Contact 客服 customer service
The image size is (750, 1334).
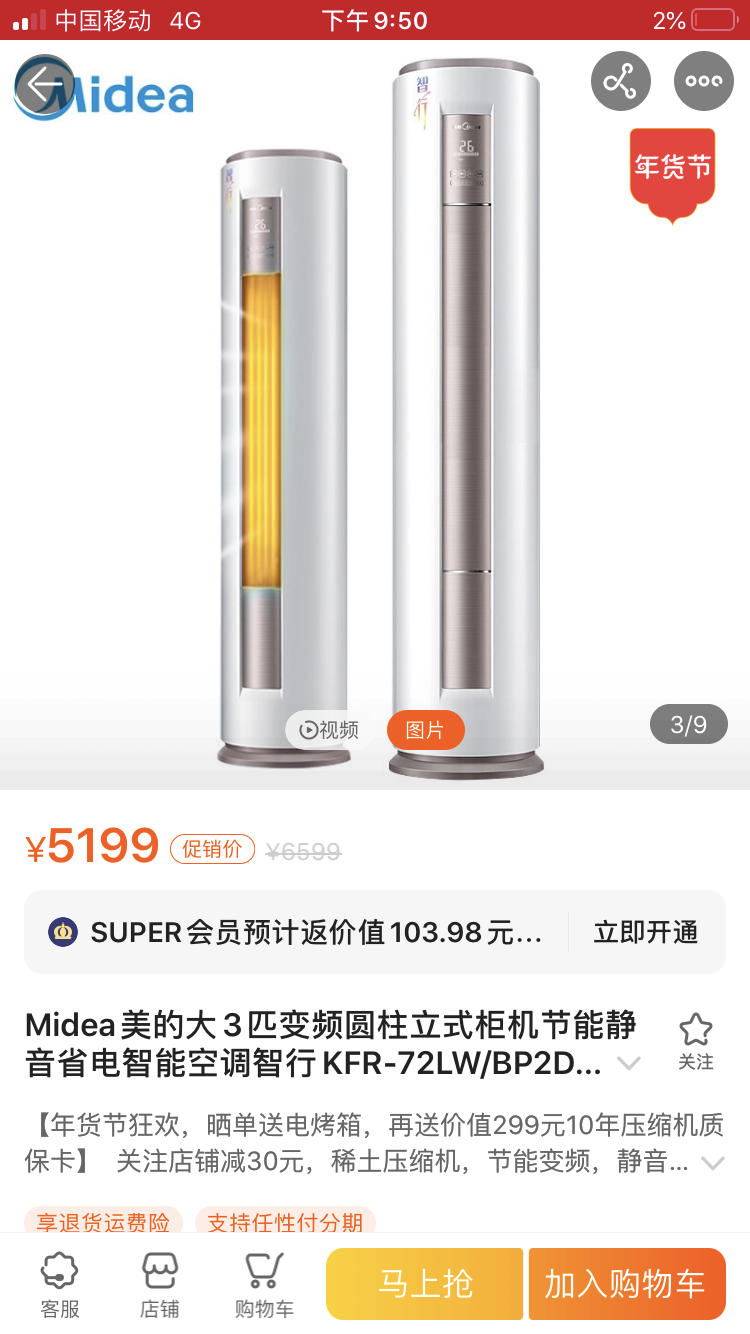click(x=60, y=1284)
